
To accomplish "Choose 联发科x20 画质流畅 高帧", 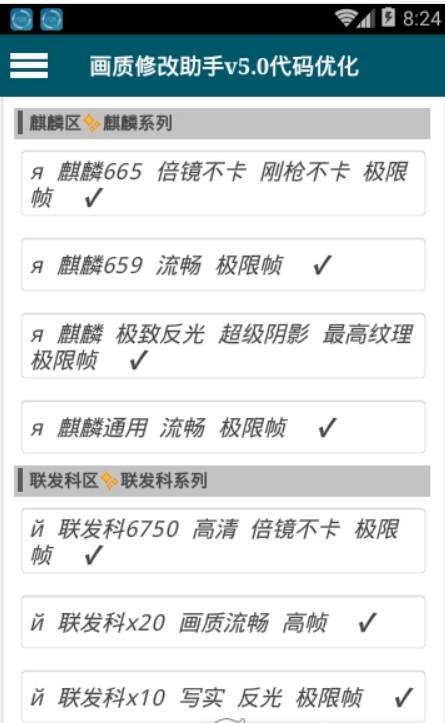I will pos(223,622).
